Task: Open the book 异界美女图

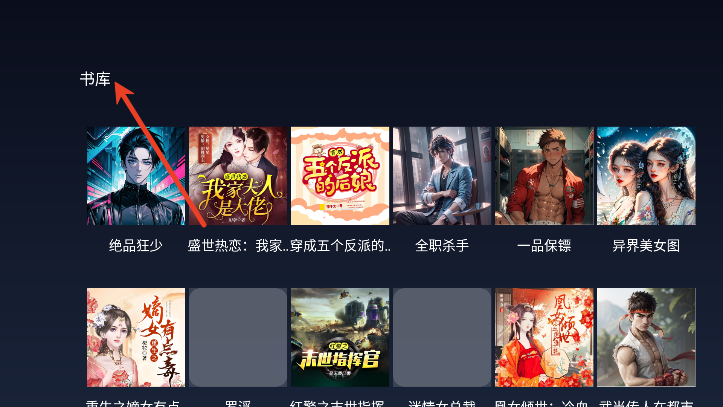Action: (646, 176)
